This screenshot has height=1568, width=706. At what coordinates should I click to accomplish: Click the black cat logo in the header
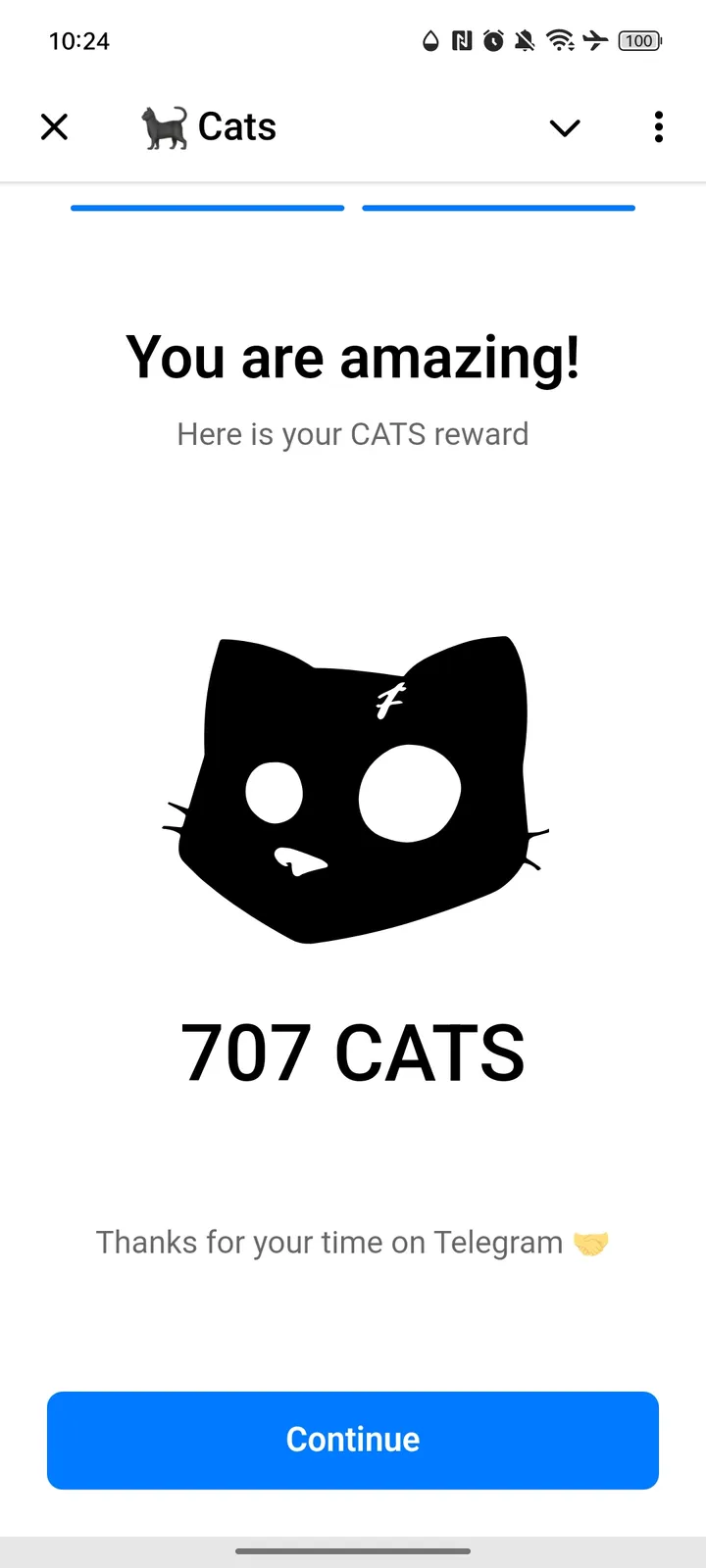pos(165,126)
